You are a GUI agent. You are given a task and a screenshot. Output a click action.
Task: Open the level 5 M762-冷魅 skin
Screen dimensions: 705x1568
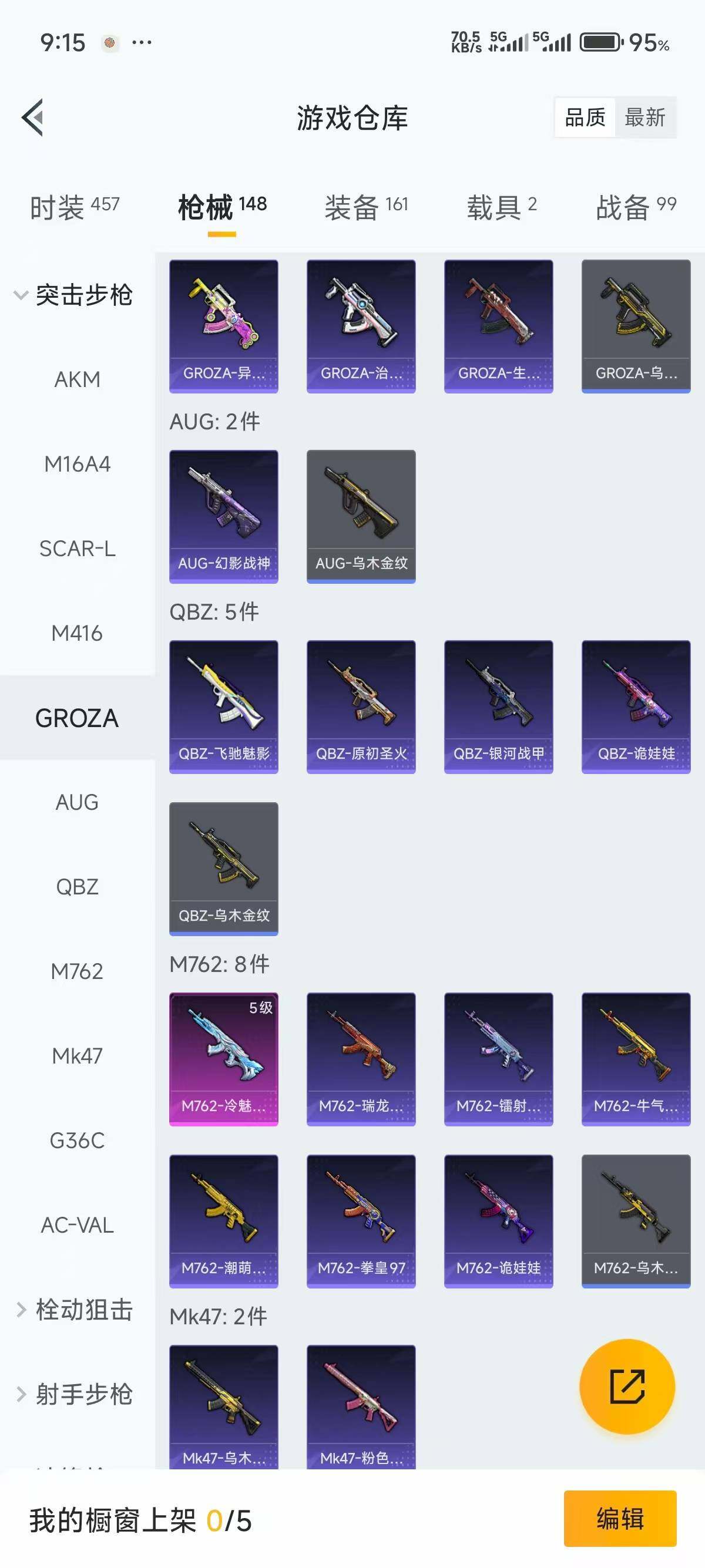point(223,1058)
